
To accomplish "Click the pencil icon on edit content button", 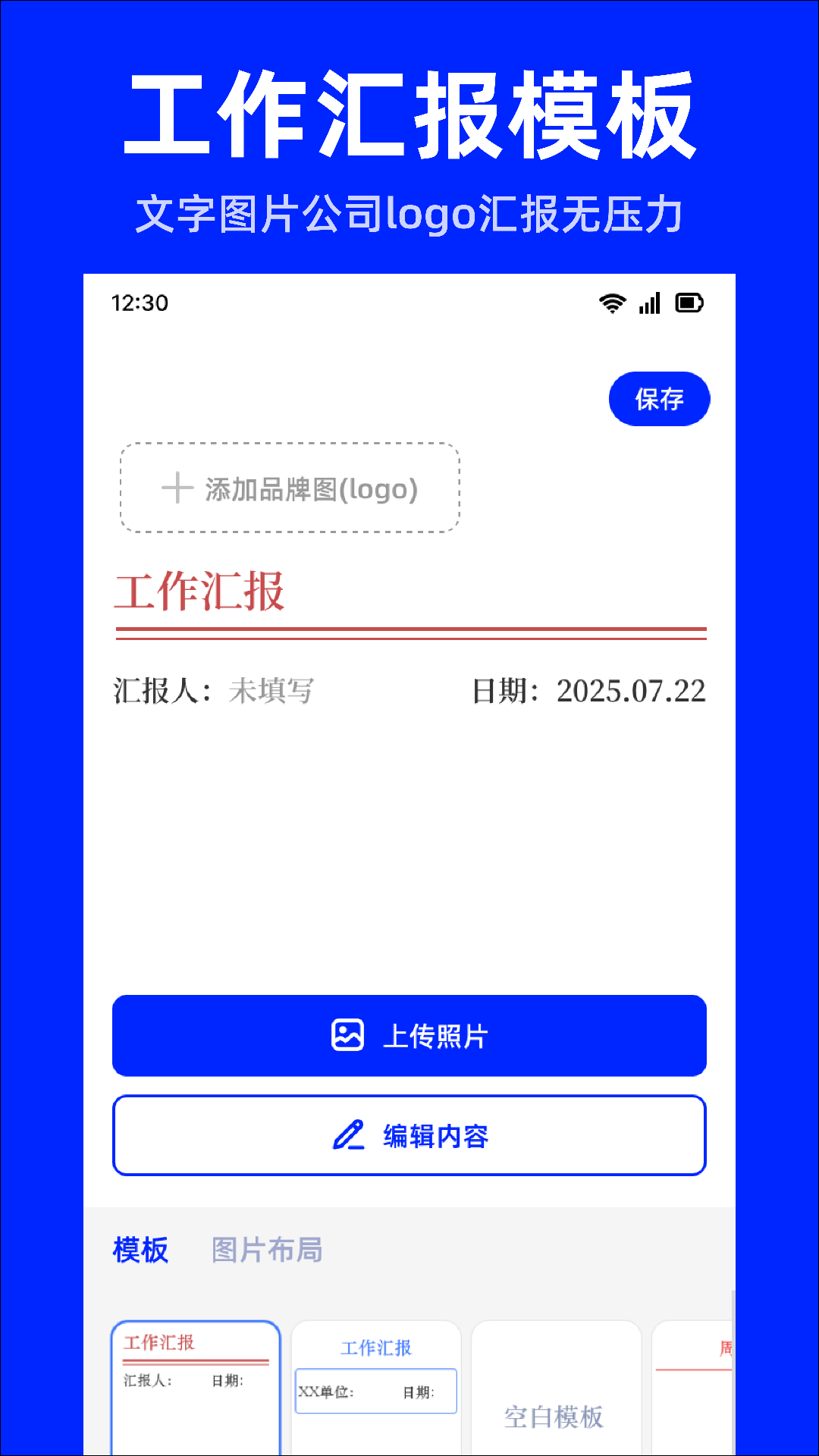I will 348,1135.
